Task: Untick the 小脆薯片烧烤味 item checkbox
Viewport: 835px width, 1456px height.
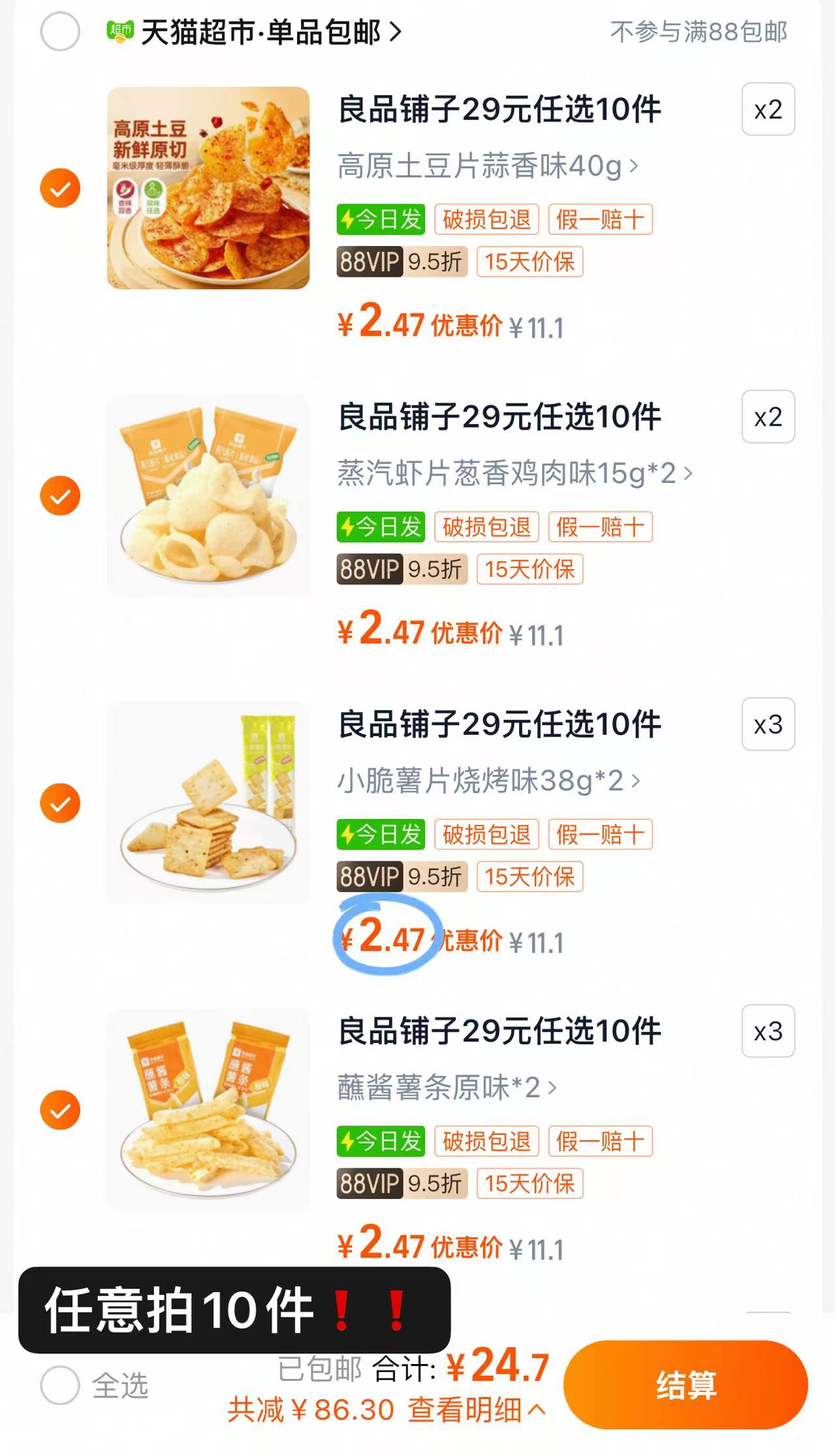Action: click(60, 803)
